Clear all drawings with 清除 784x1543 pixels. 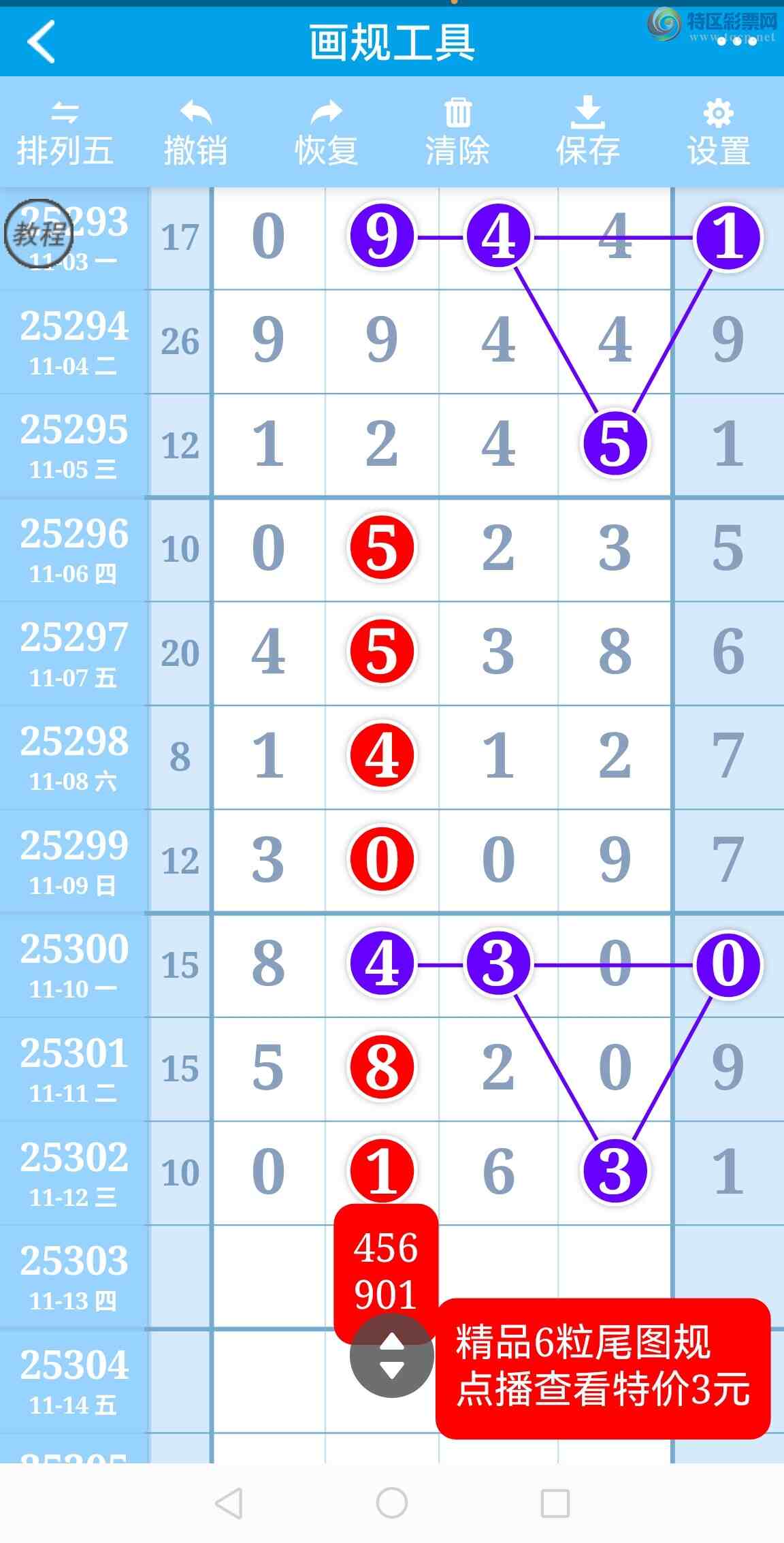point(457,134)
